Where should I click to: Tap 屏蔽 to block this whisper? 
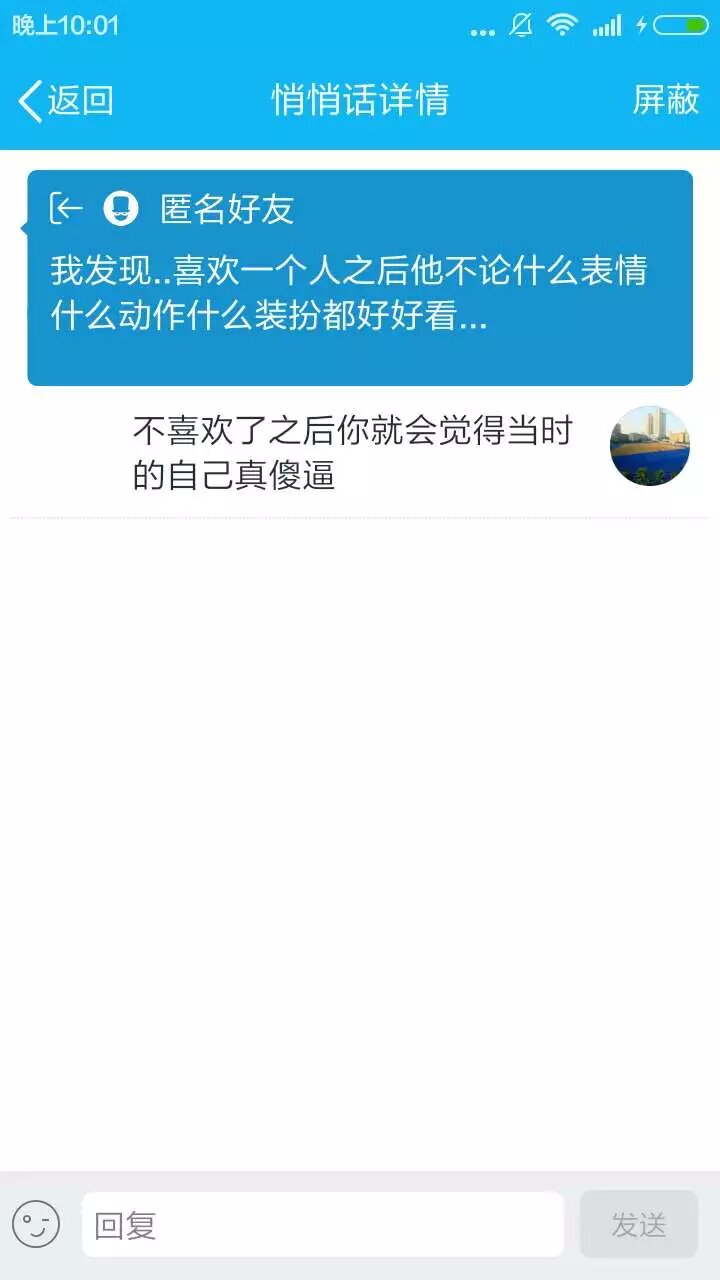665,100
